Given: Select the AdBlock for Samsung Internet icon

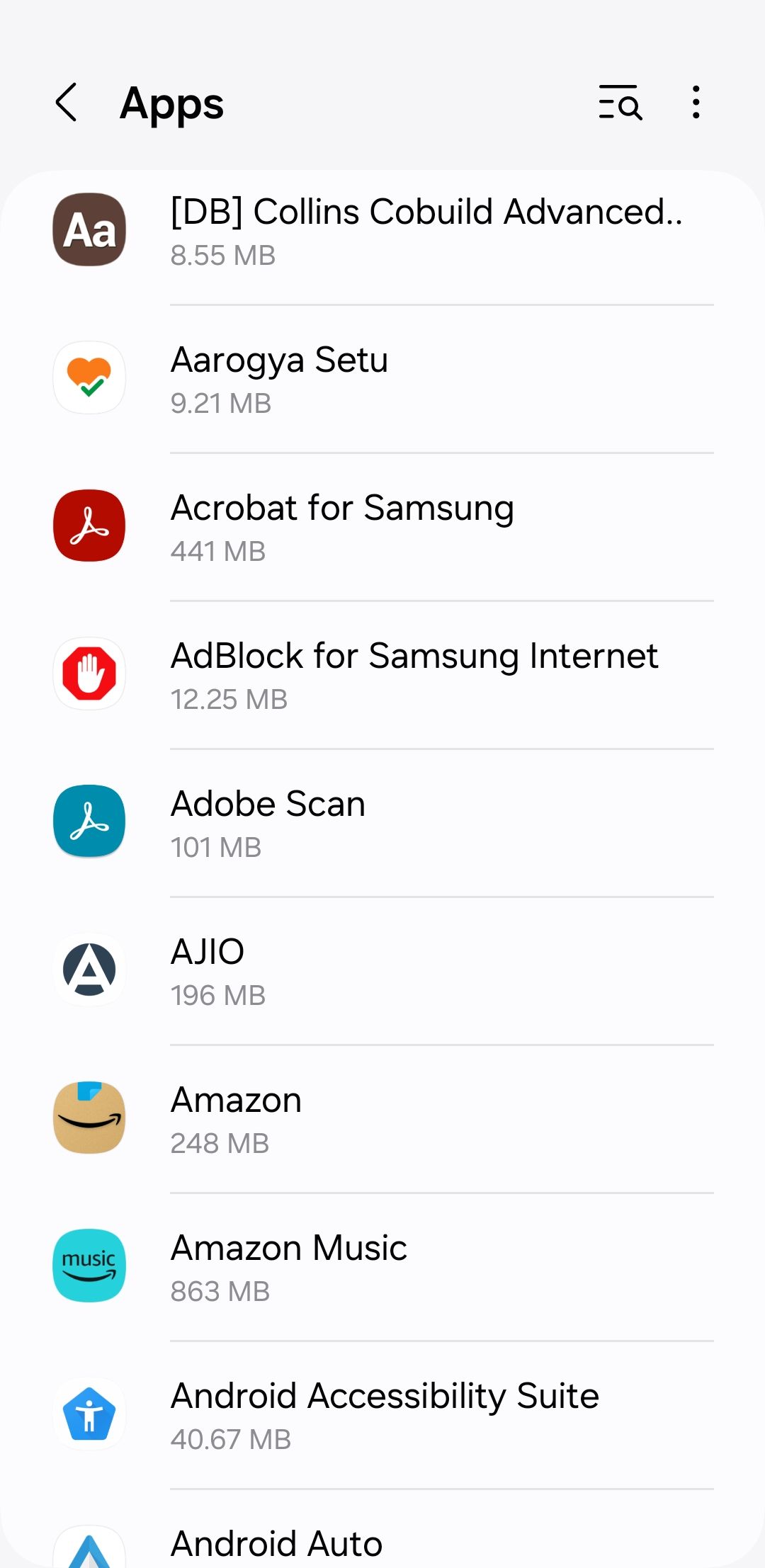Looking at the screenshot, I should click(x=89, y=674).
